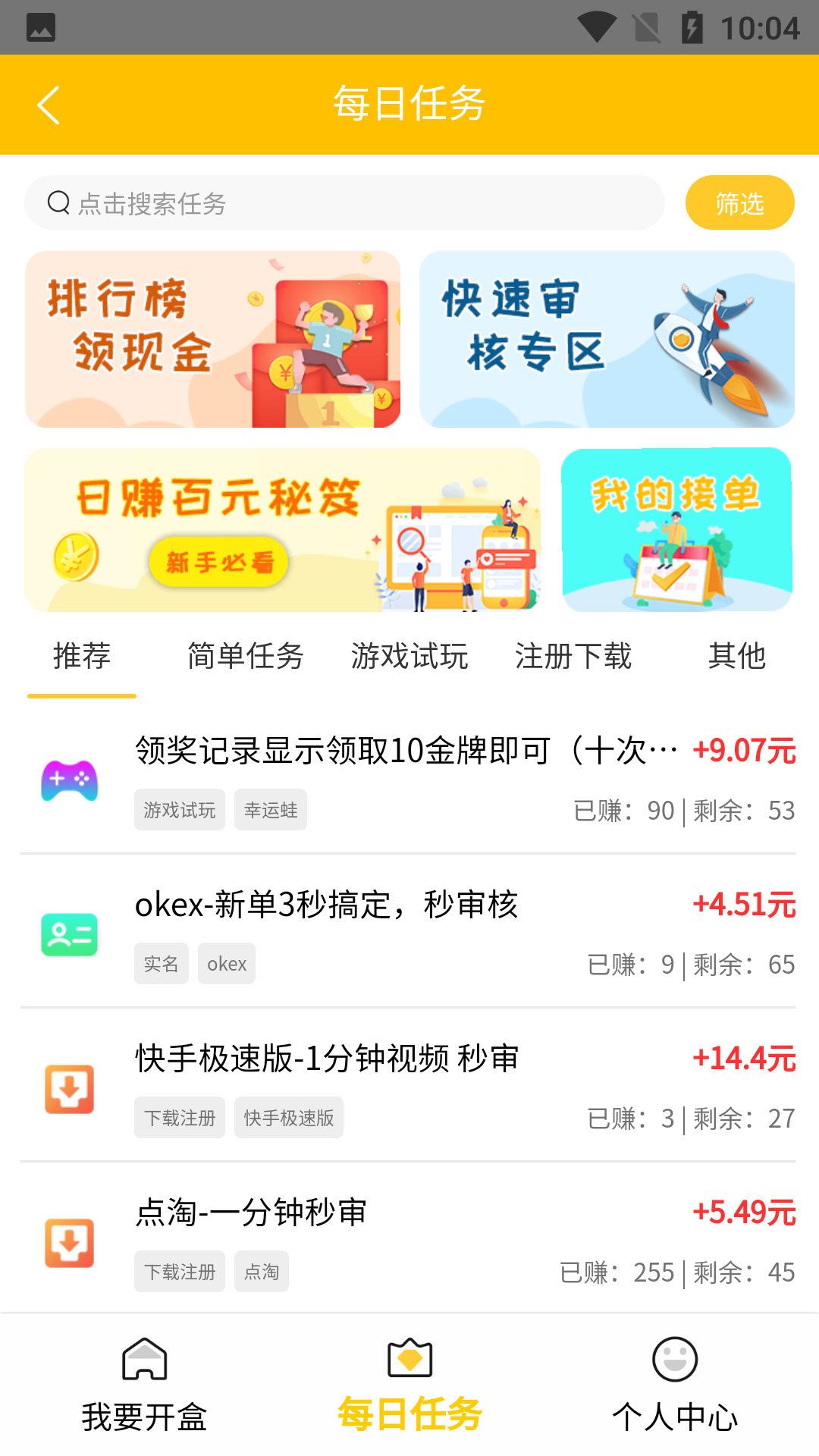Open the 筛选 filter button
This screenshot has width=819, height=1456.
coord(739,203)
